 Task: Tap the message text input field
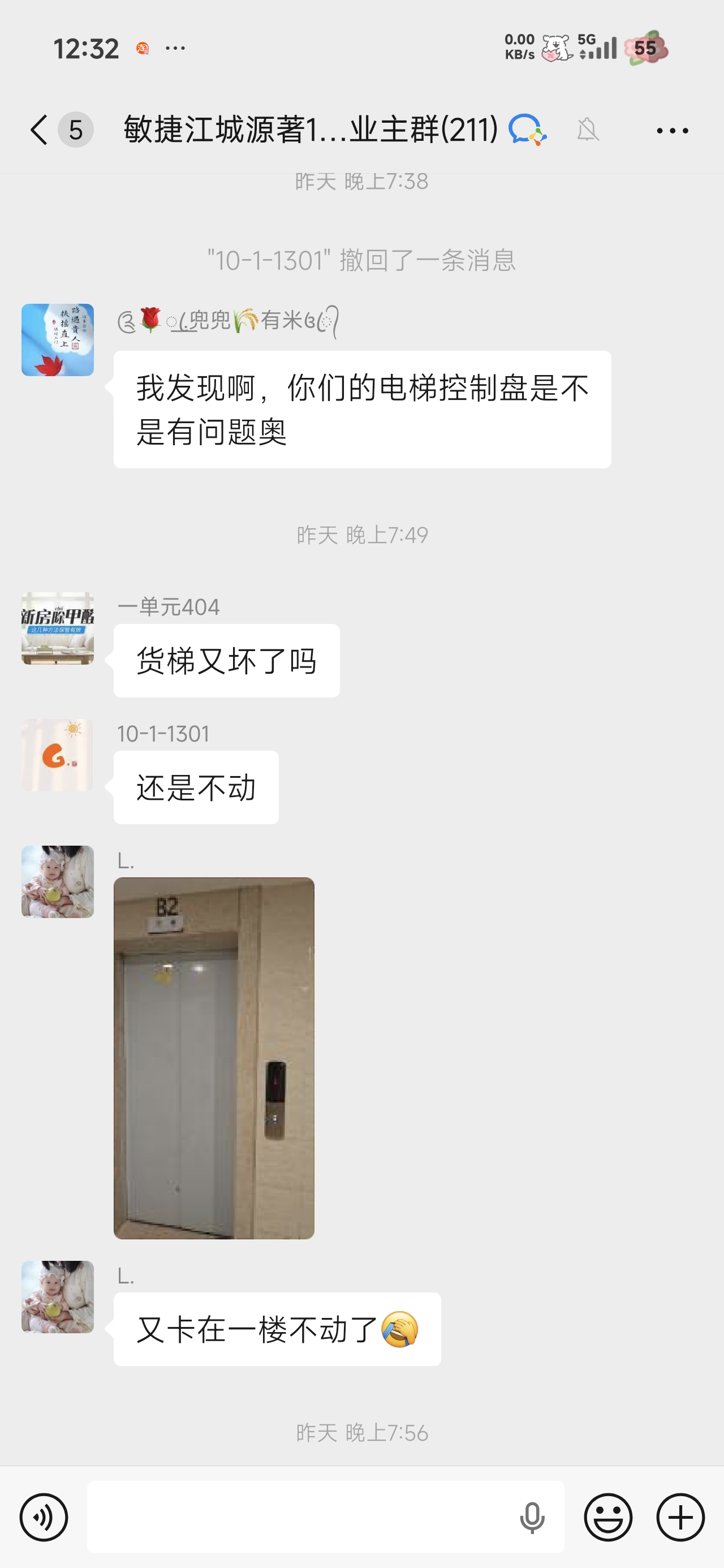[299, 1517]
